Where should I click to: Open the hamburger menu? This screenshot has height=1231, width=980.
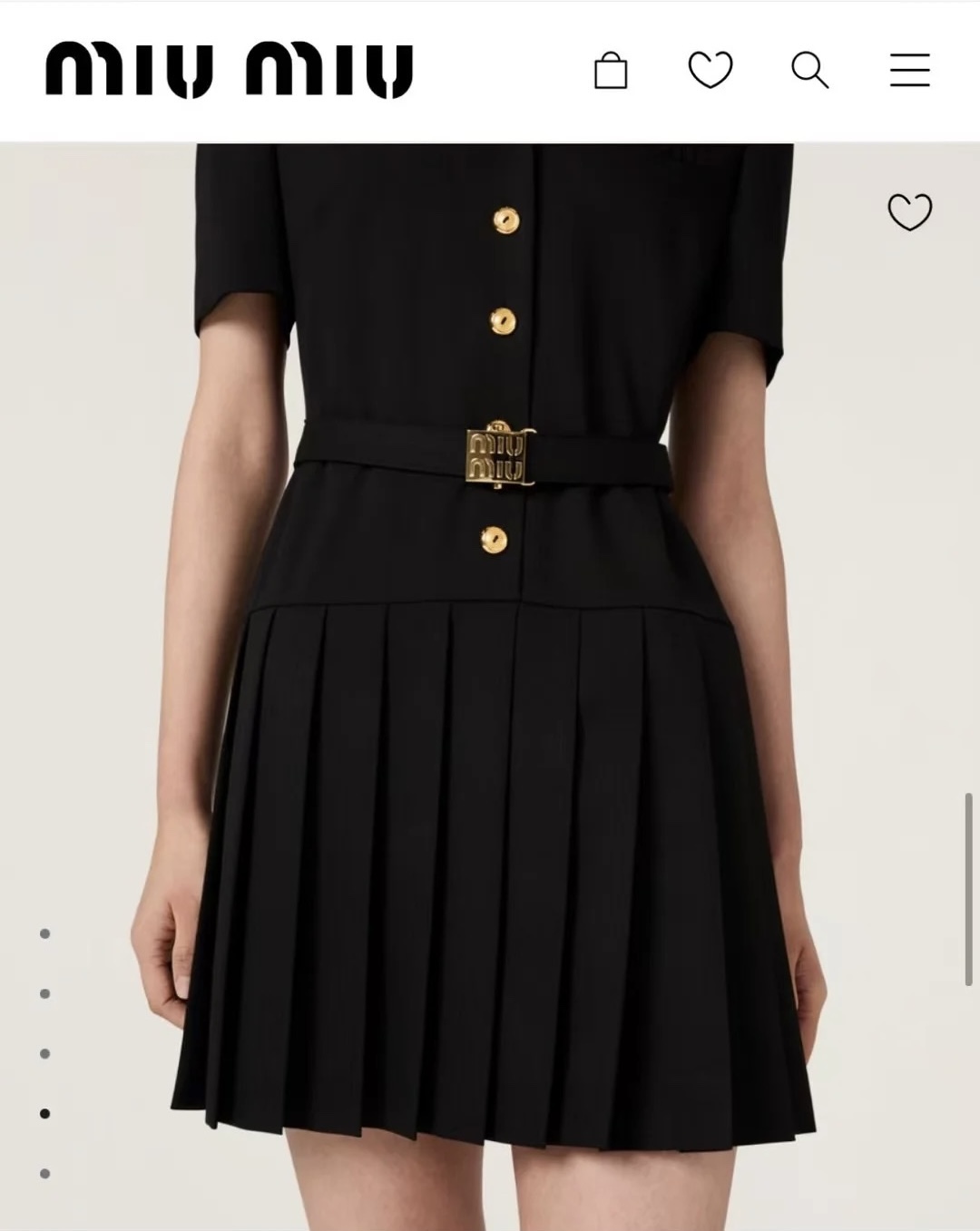coord(909,70)
